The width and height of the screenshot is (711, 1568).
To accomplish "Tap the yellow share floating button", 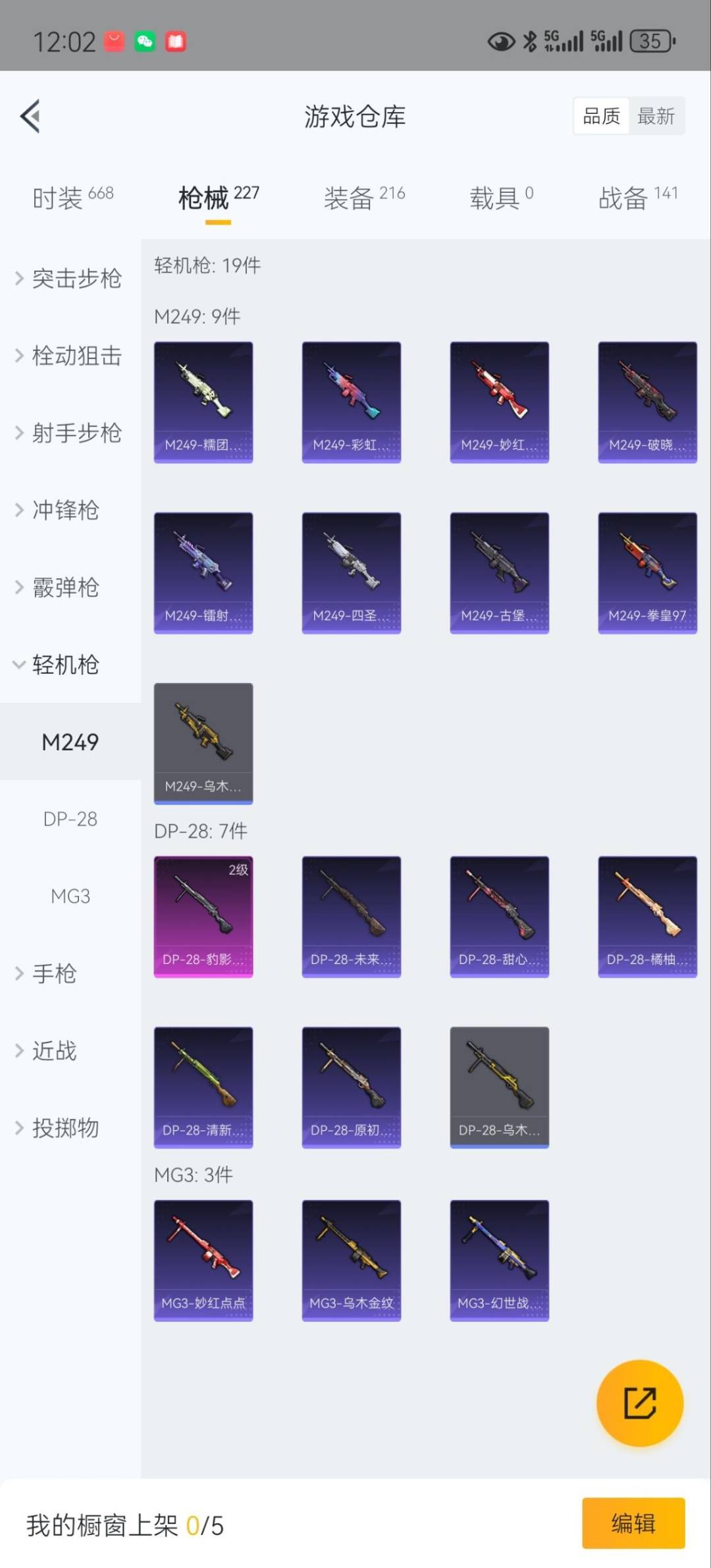I will 639,1402.
